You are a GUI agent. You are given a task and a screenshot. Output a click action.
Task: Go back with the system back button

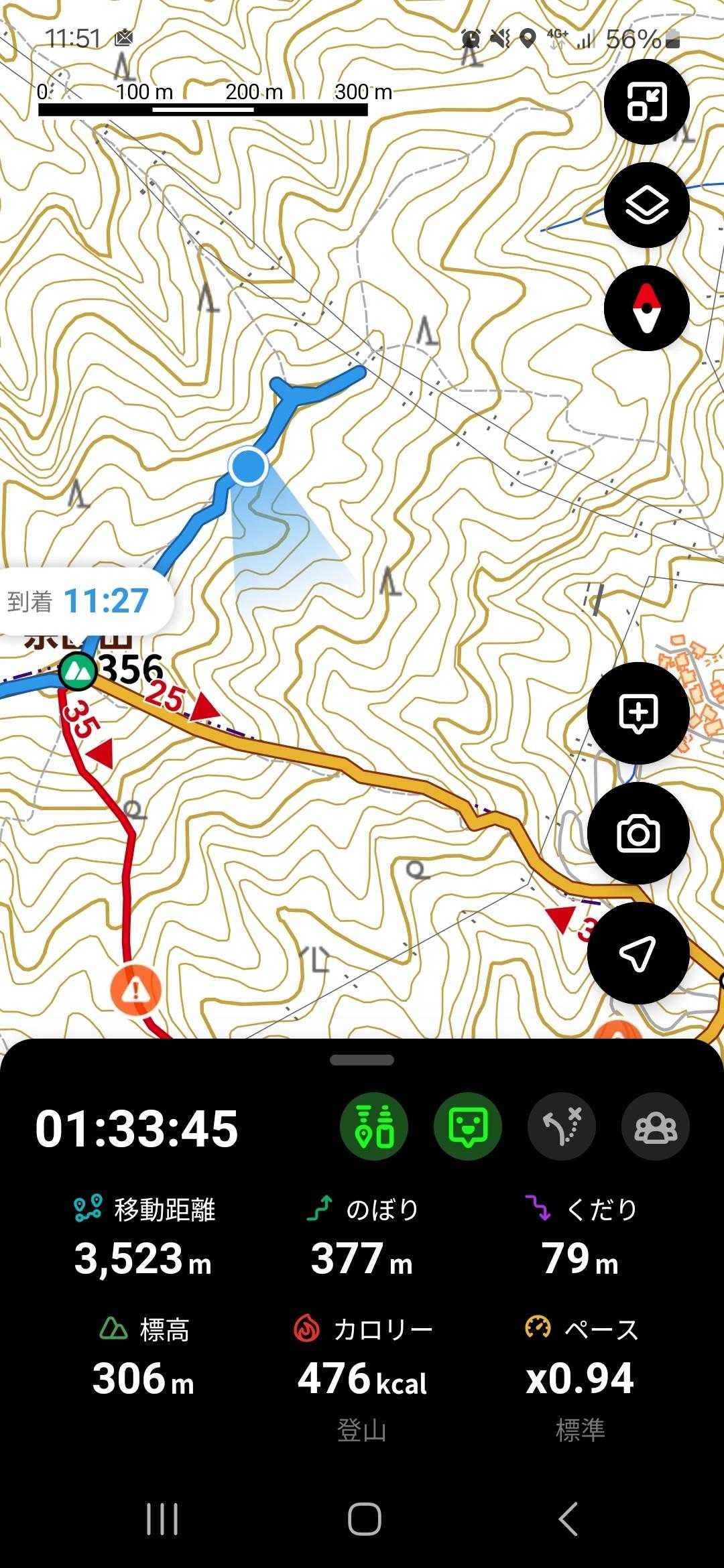click(x=568, y=1518)
